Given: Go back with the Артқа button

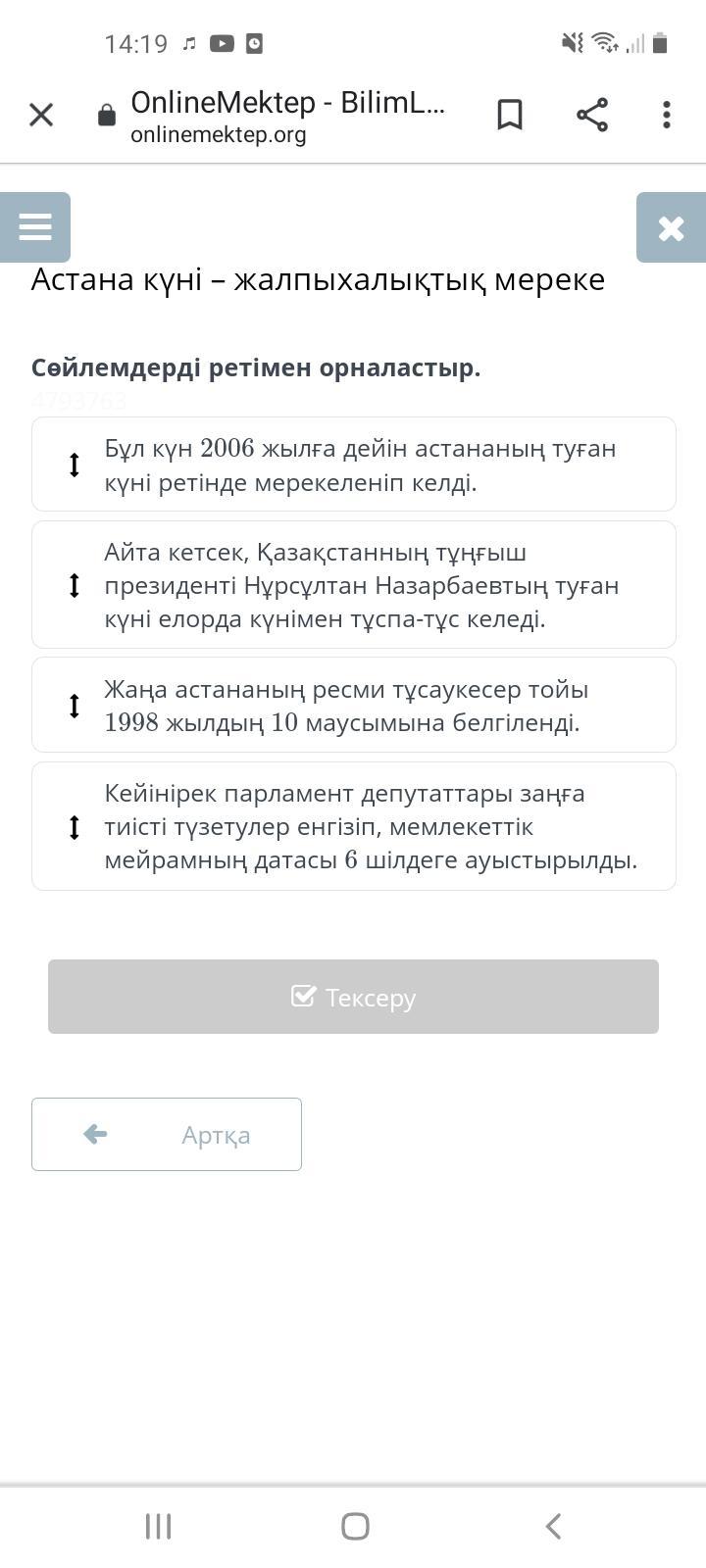Looking at the screenshot, I should (x=167, y=1134).
